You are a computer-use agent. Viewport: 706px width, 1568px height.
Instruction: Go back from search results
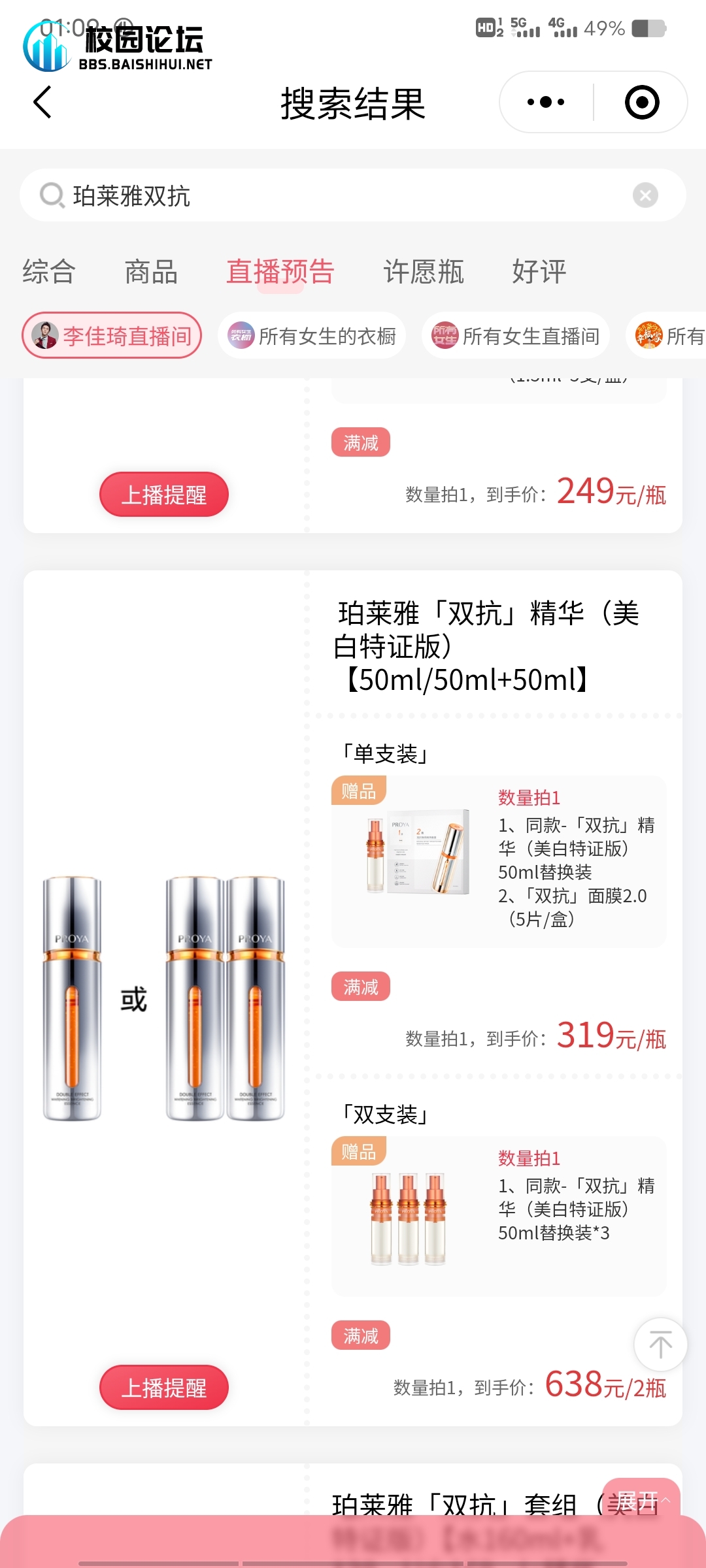[x=42, y=103]
